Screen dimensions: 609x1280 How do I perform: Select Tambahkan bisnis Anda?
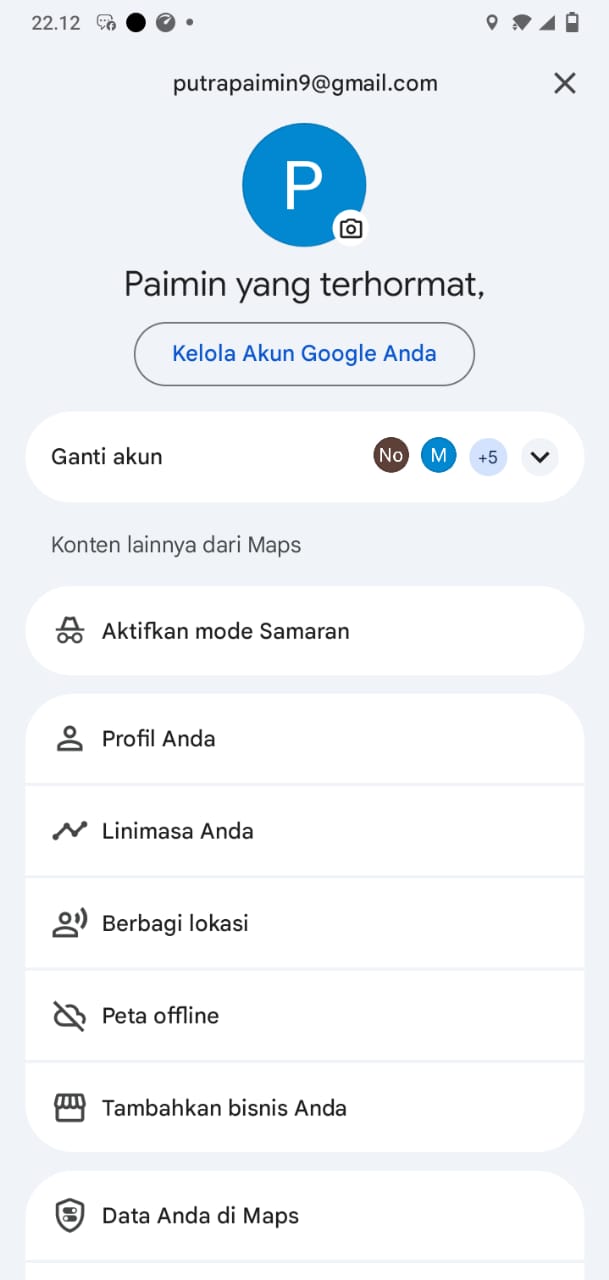tap(304, 1108)
